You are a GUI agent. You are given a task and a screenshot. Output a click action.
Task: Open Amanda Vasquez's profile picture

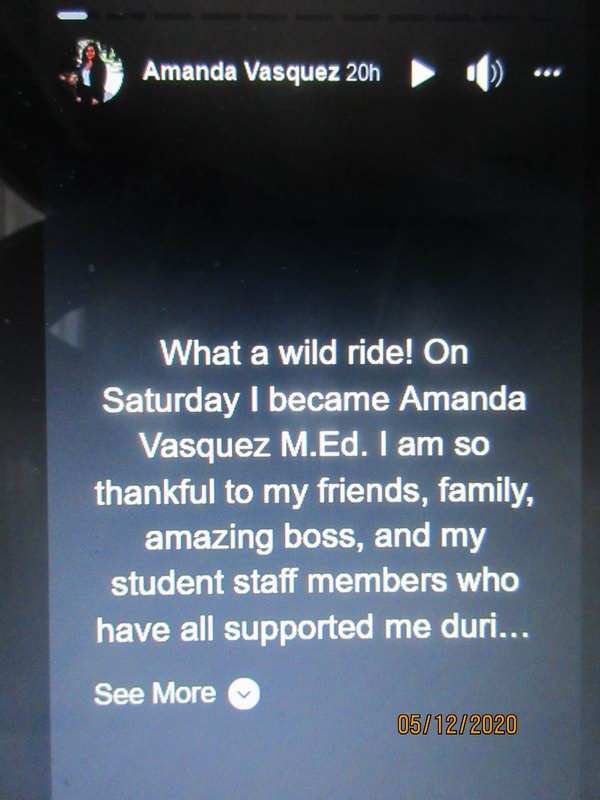click(100, 72)
